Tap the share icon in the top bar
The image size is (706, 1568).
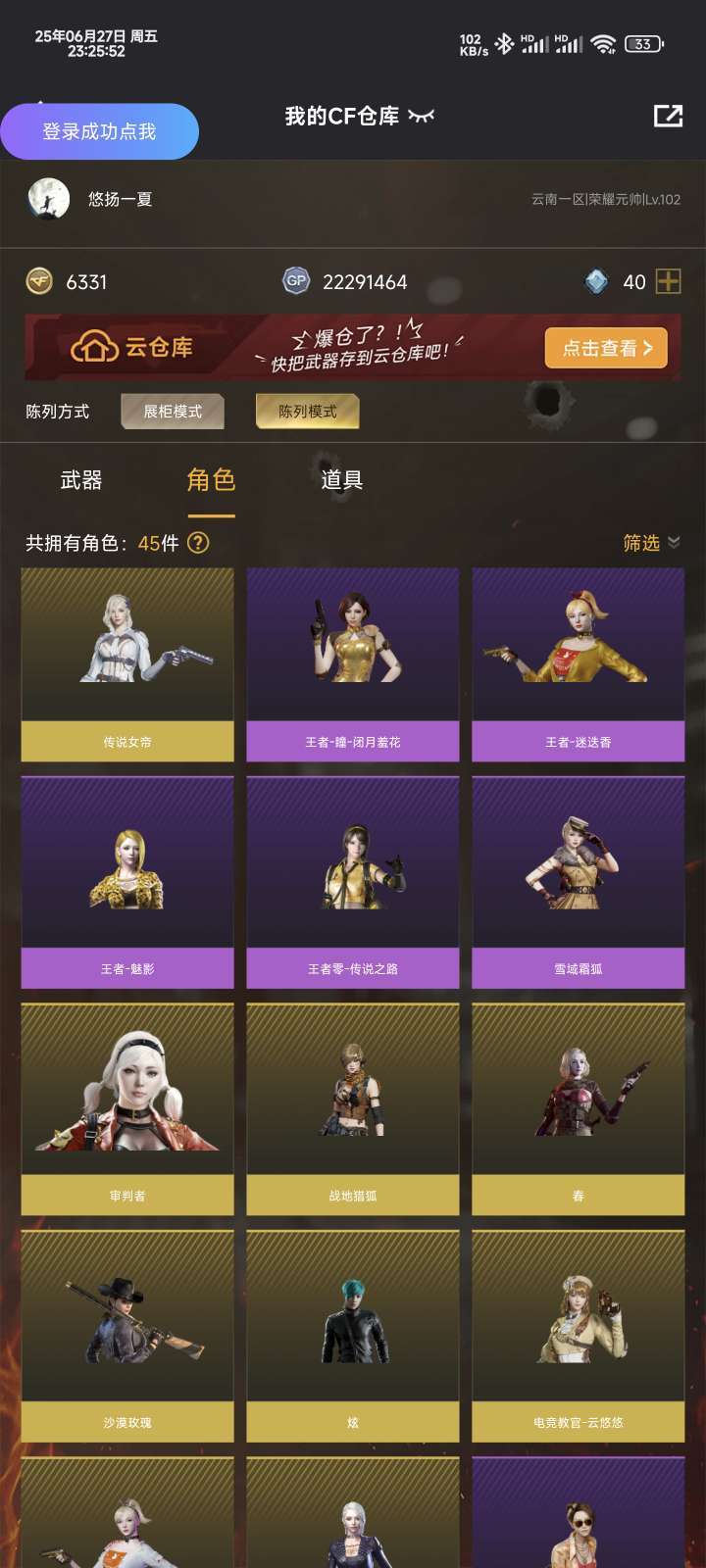coord(668,117)
